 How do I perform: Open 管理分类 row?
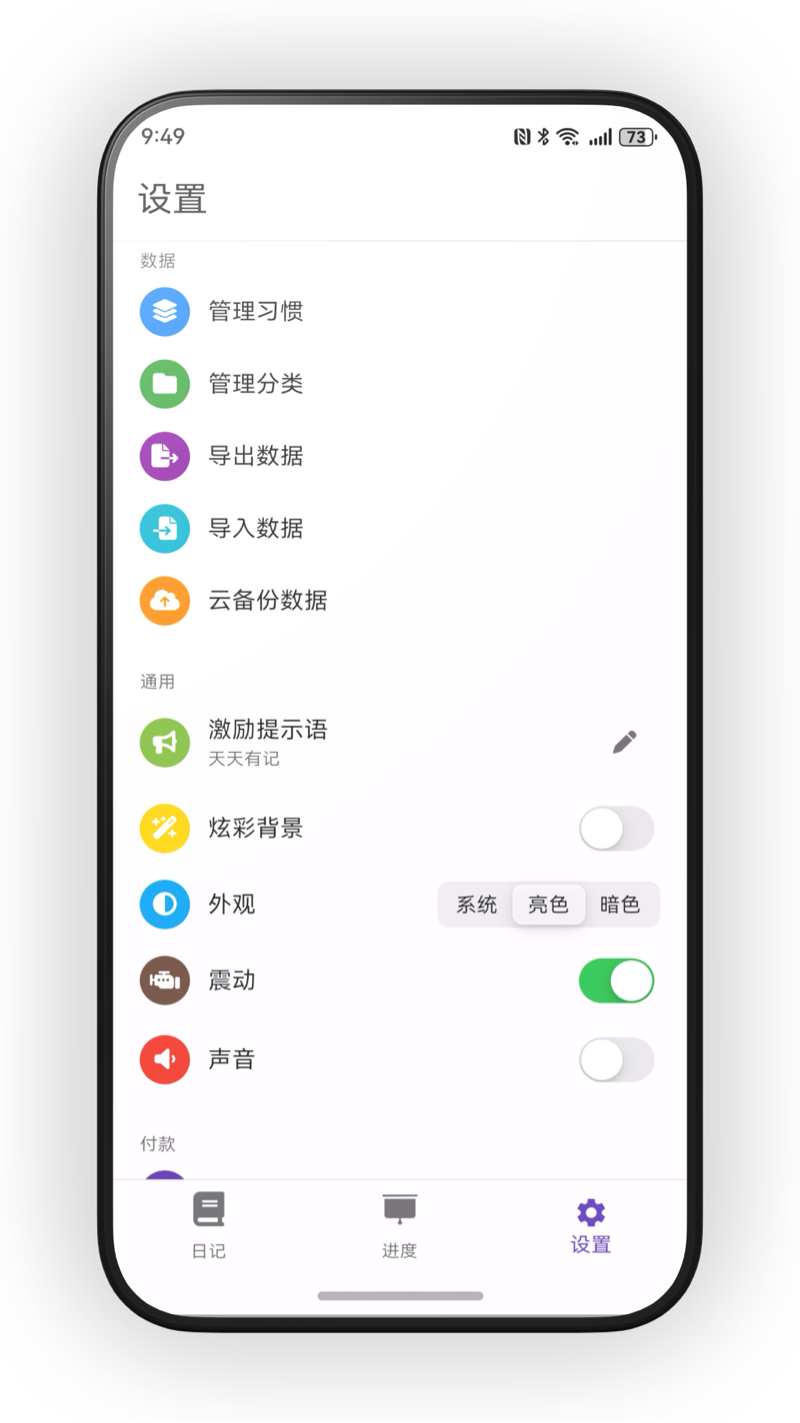point(256,384)
